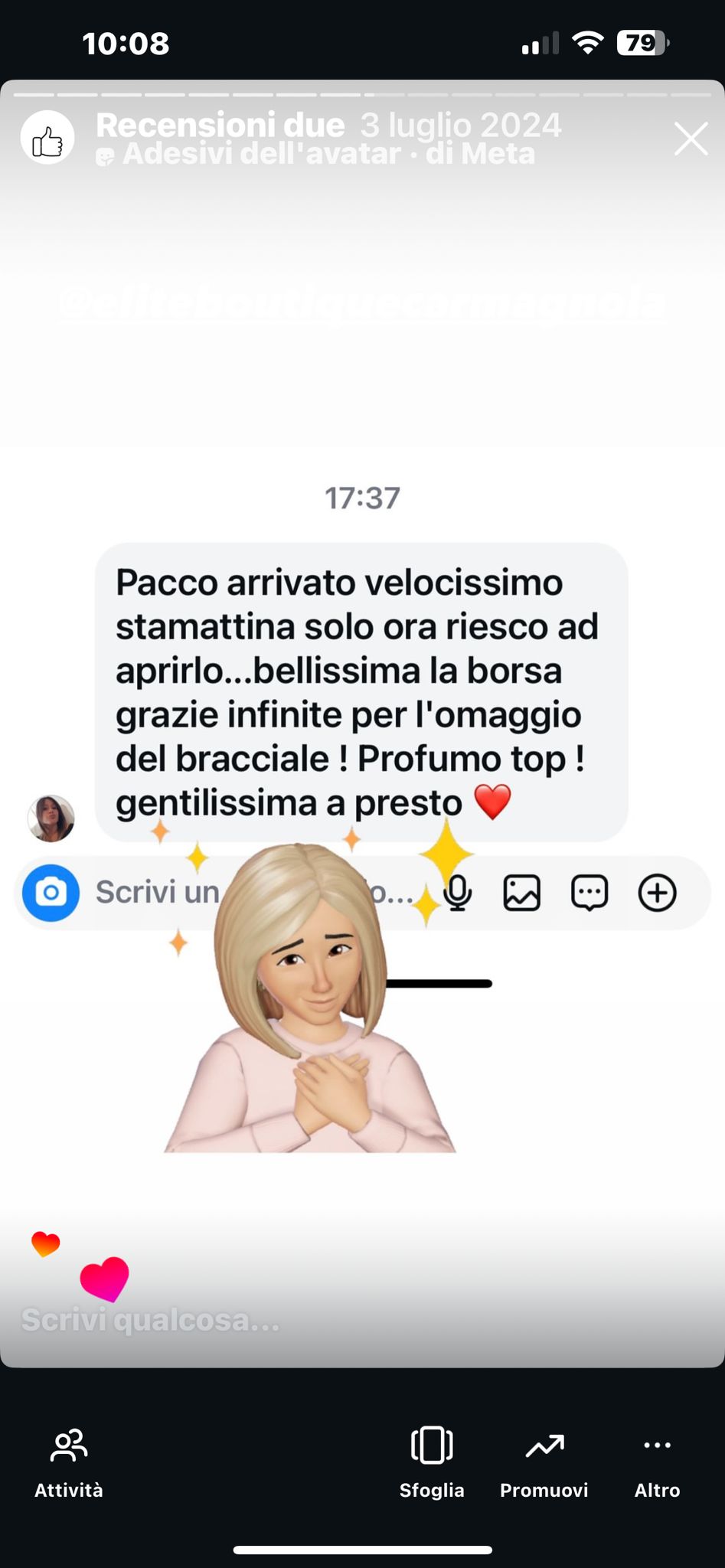Tap Sfoglia to browse stories
The image size is (725, 1568).
(x=432, y=1463)
